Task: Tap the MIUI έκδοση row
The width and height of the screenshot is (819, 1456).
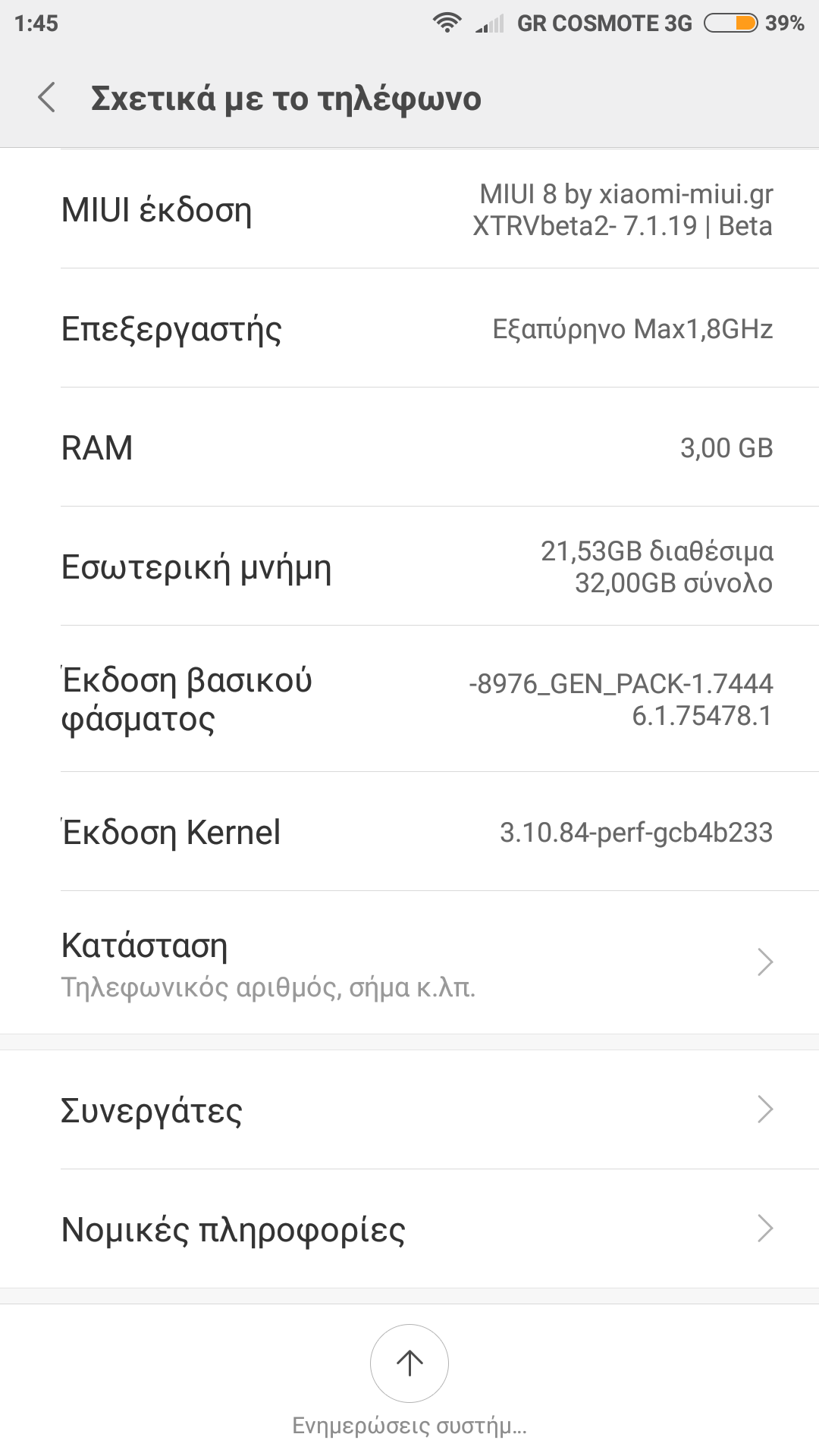Action: 409,209
